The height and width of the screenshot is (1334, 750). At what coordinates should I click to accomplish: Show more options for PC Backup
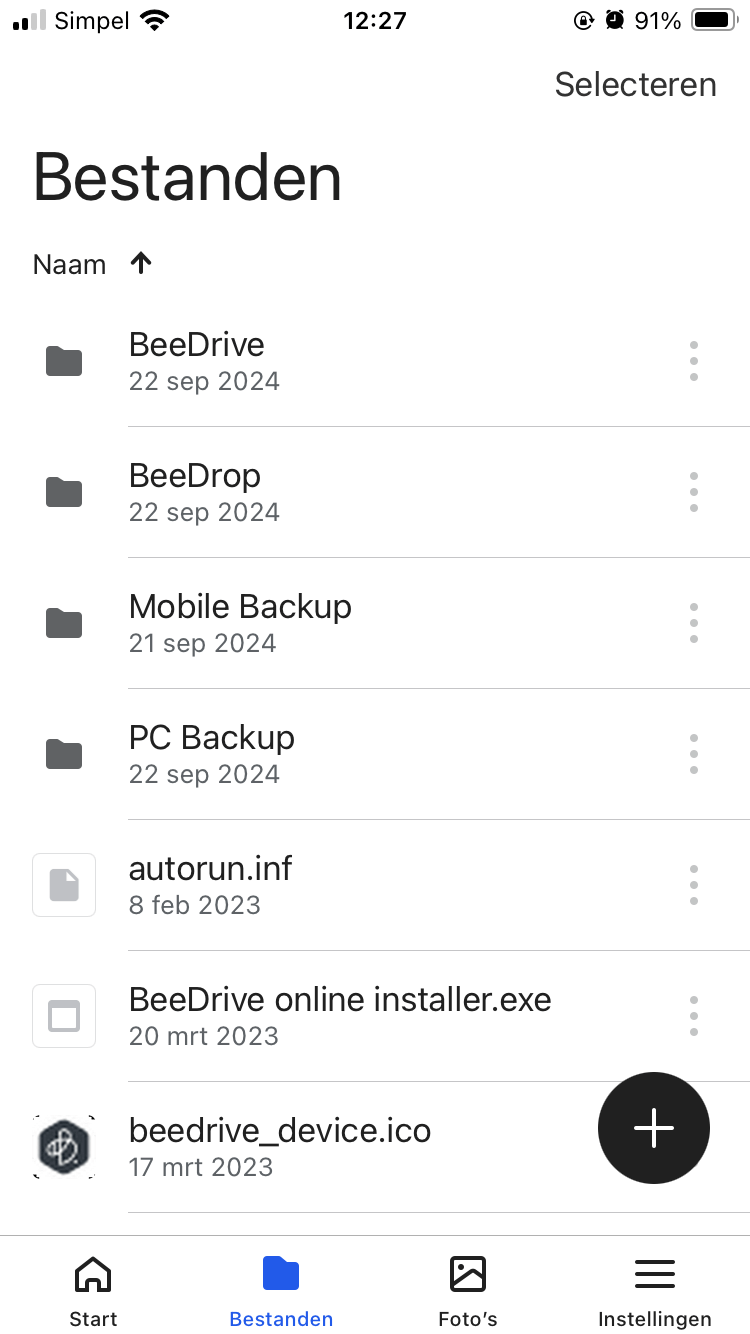pos(693,754)
